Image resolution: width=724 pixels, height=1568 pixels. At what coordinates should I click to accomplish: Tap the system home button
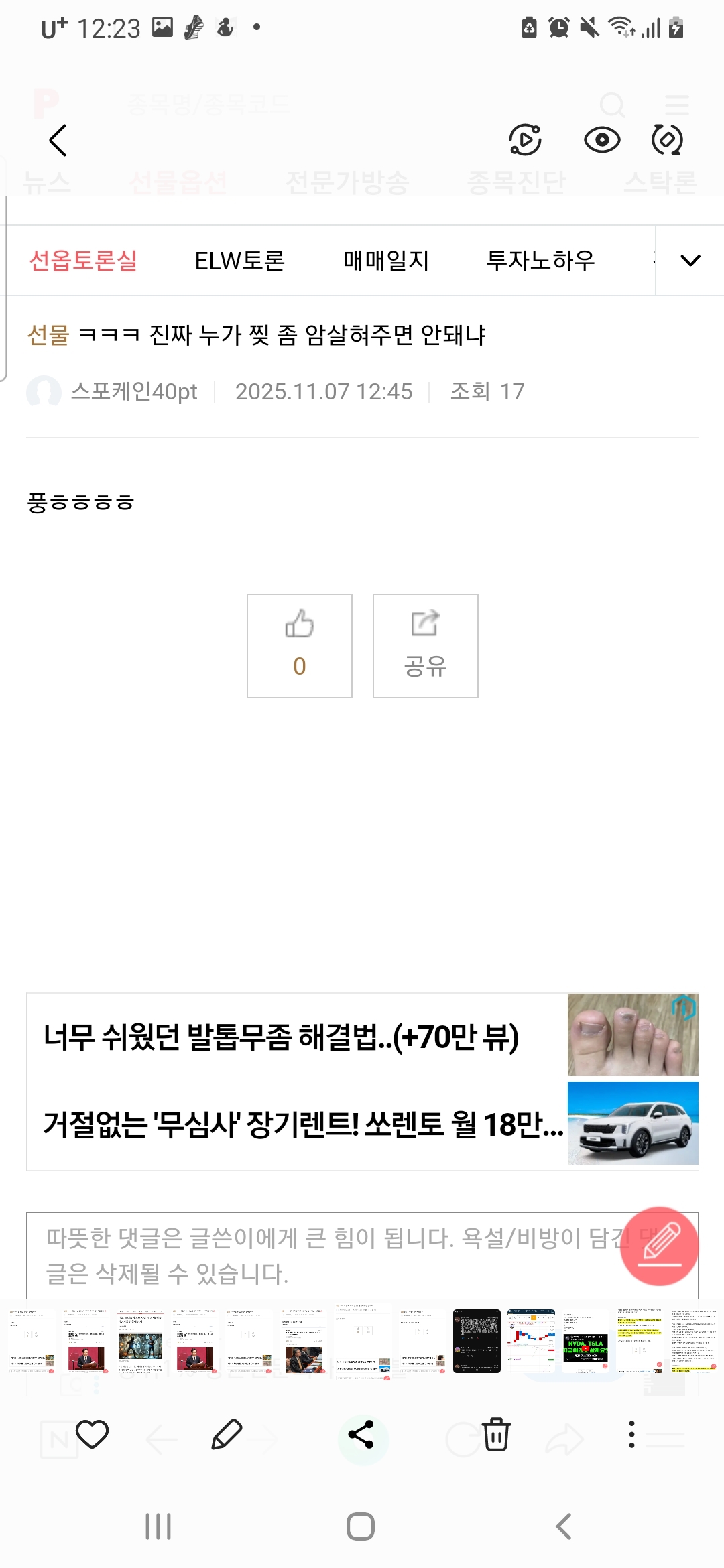coord(361,1527)
